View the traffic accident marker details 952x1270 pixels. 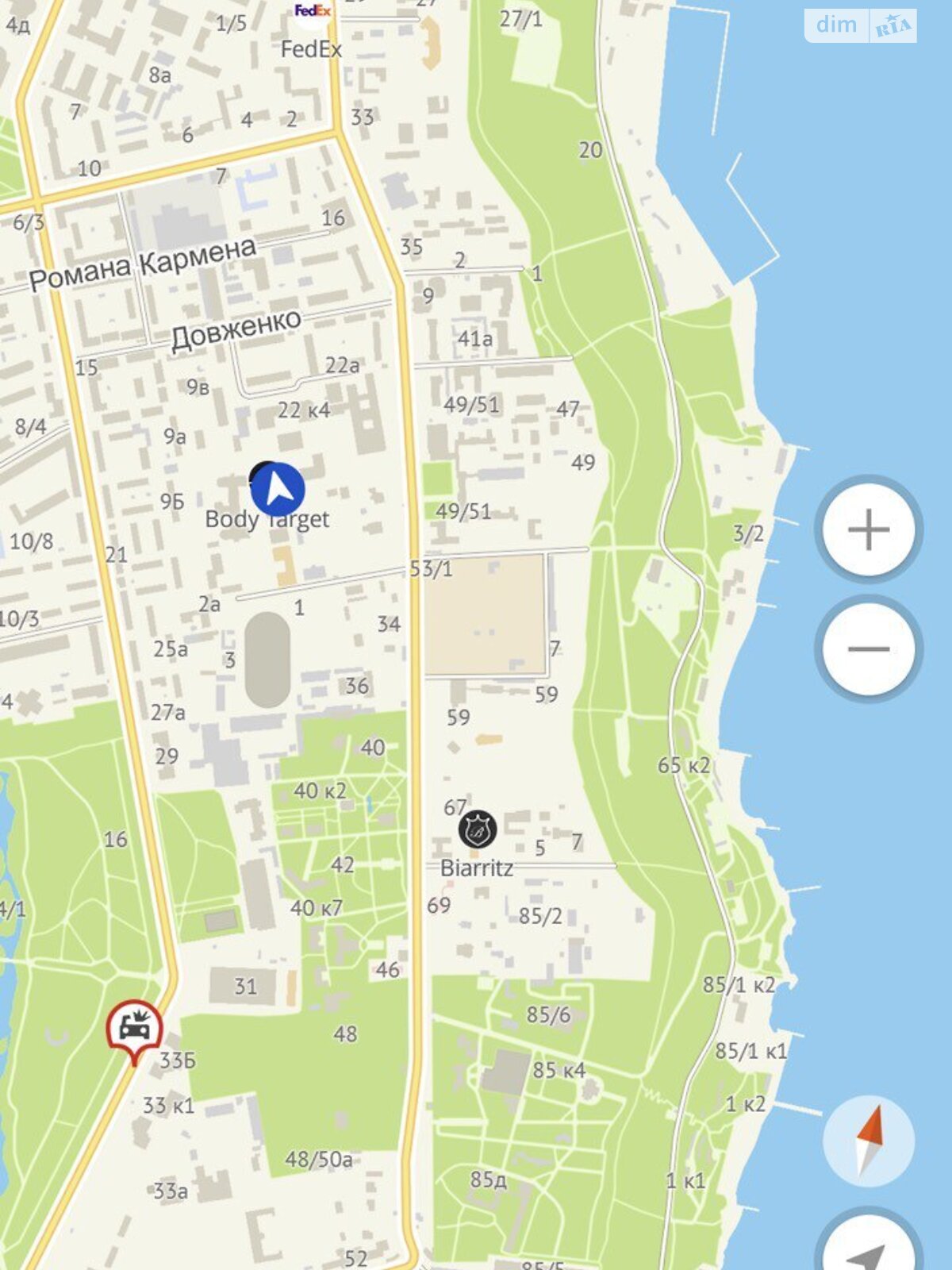[x=135, y=1028]
